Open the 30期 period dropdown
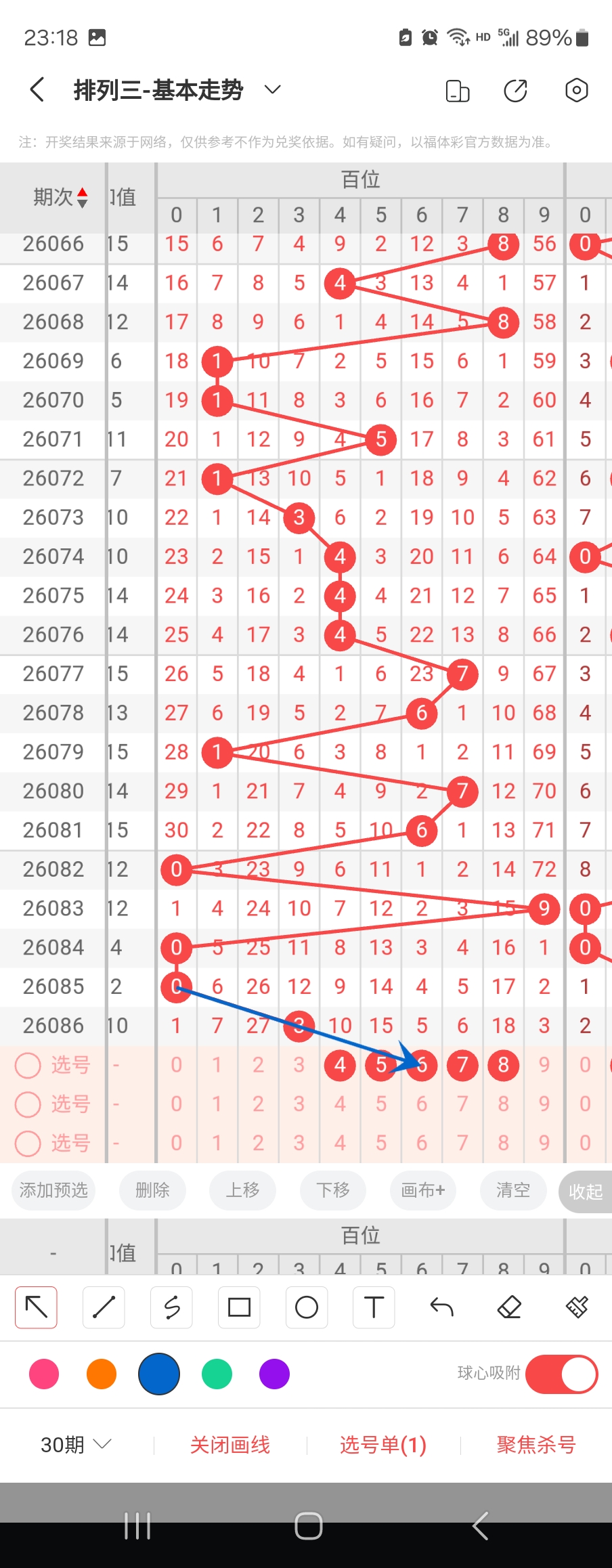 coord(75,1445)
